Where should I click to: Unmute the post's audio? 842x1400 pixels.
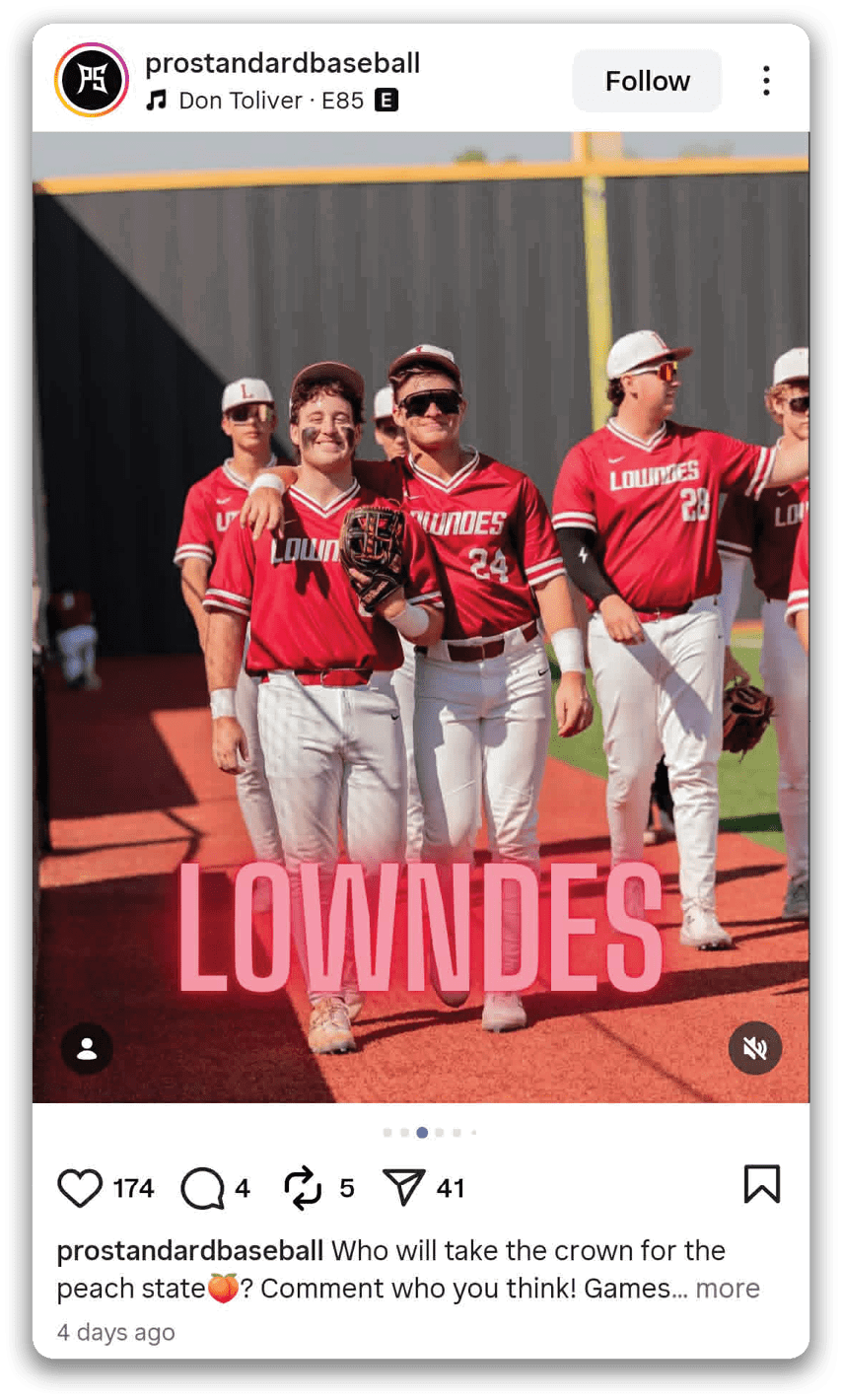click(x=755, y=1048)
